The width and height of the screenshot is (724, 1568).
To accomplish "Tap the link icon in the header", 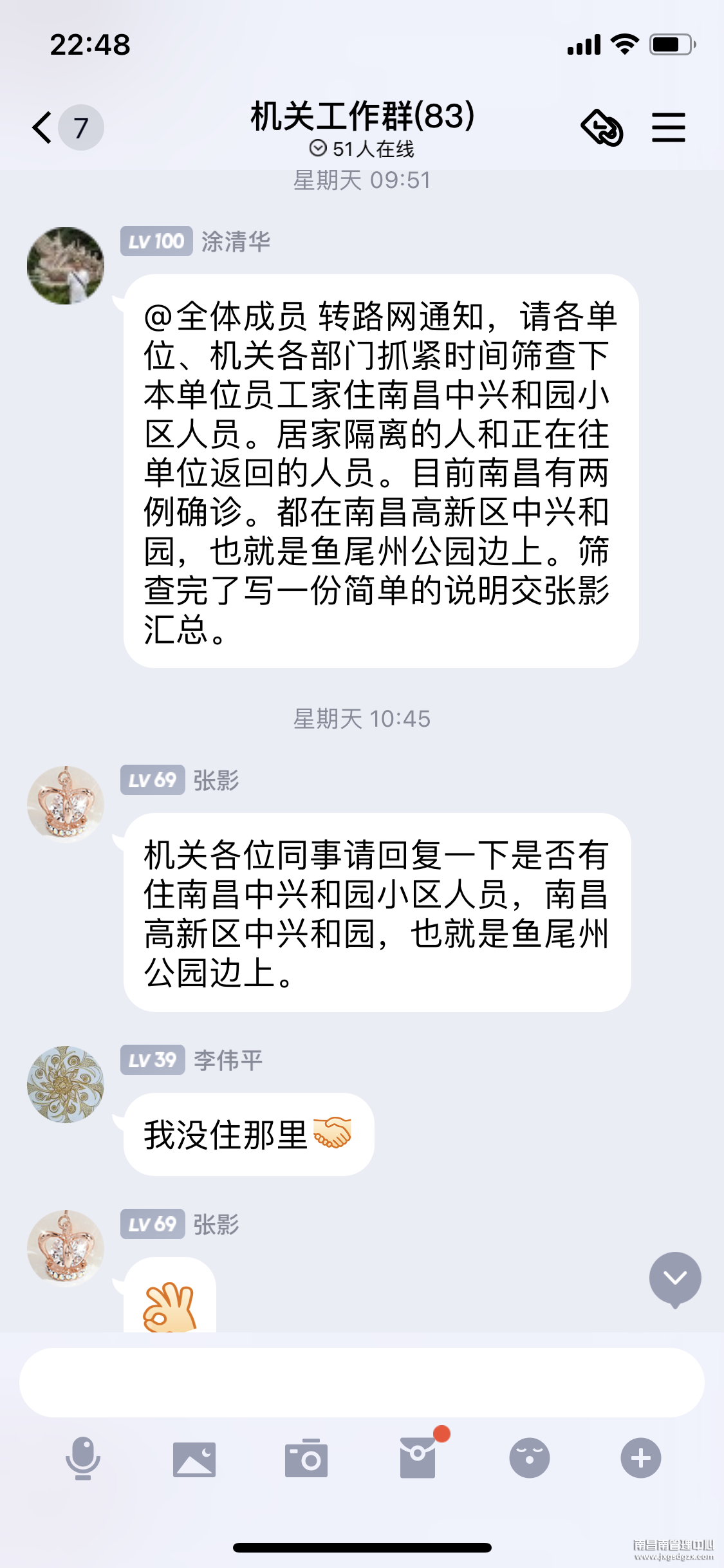I will tap(602, 127).
